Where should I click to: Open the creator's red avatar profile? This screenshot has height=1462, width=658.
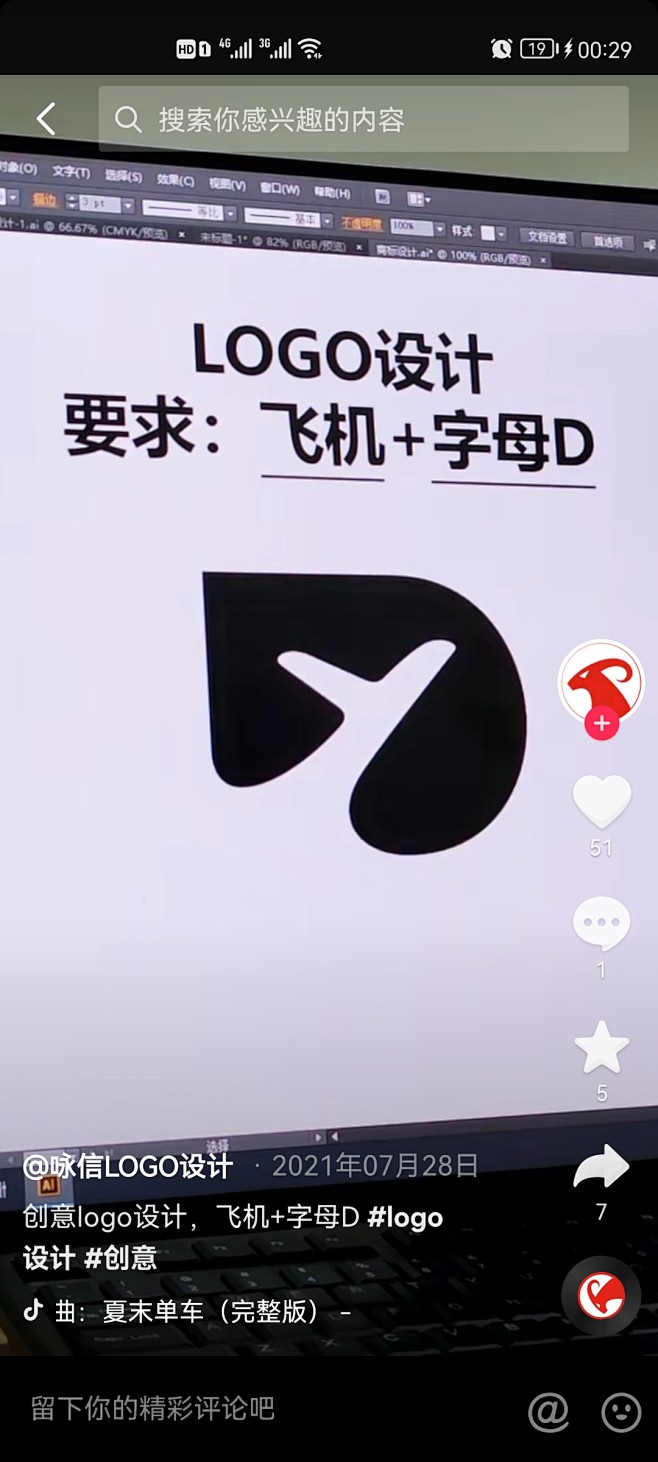[601, 682]
